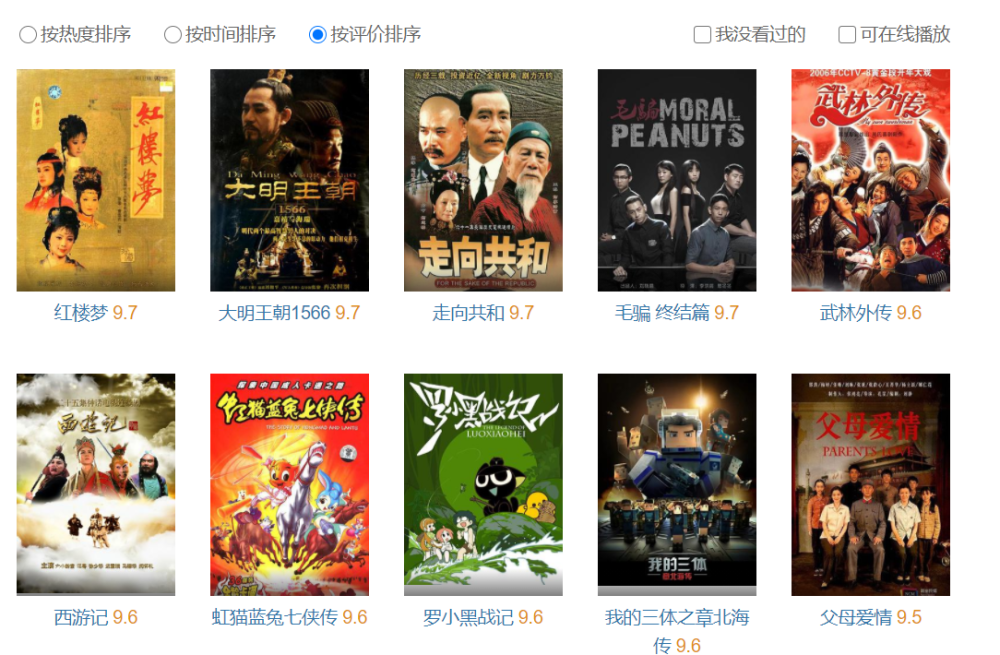The image size is (1000, 655).
Task: Tap the 罗小黑战记 title link
Action: pyautogui.click(x=468, y=618)
